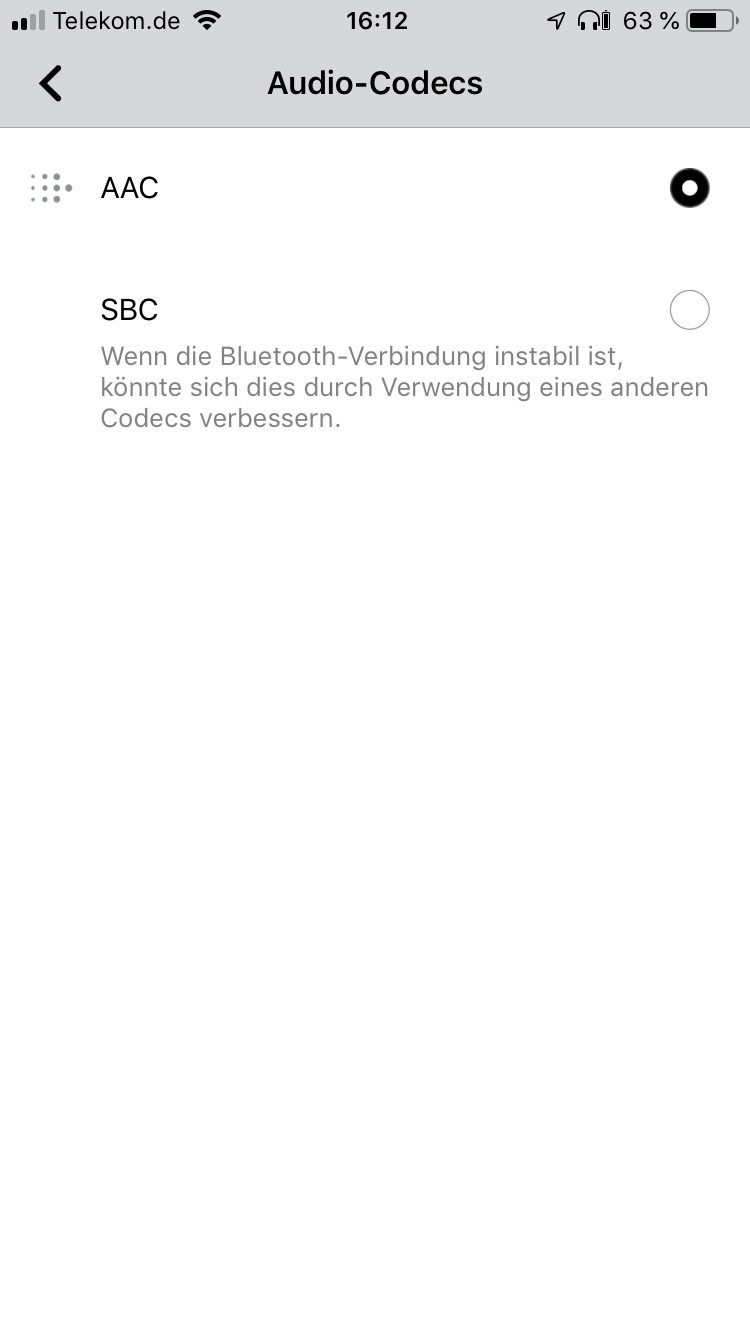Select the AAC codec option

(x=689, y=188)
